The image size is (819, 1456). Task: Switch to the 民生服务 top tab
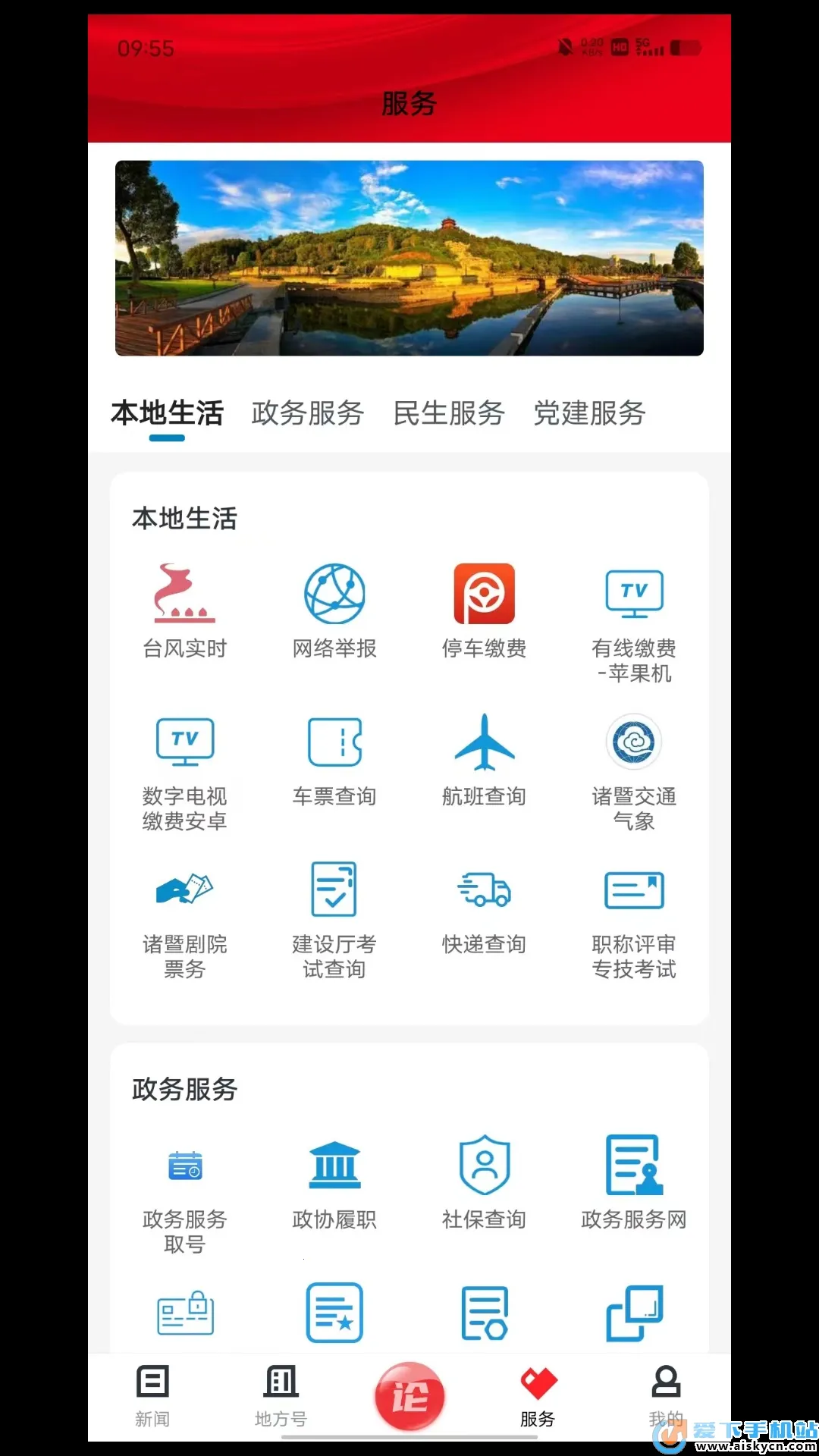[x=448, y=413]
